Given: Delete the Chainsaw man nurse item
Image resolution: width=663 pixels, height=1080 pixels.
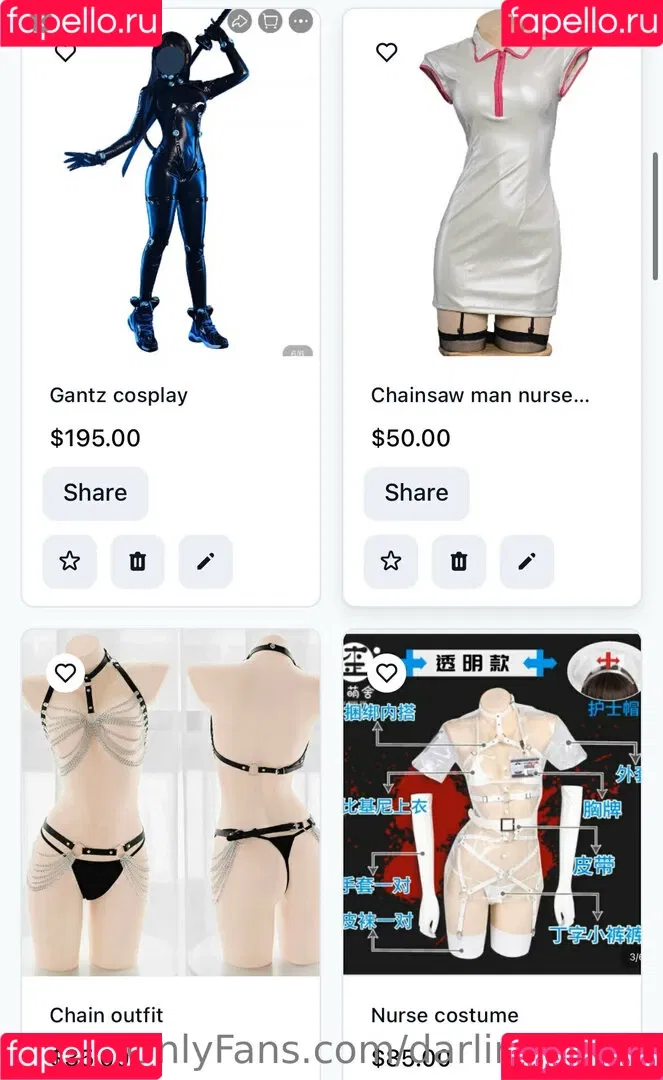Looking at the screenshot, I should pyautogui.click(x=458, y=561).
